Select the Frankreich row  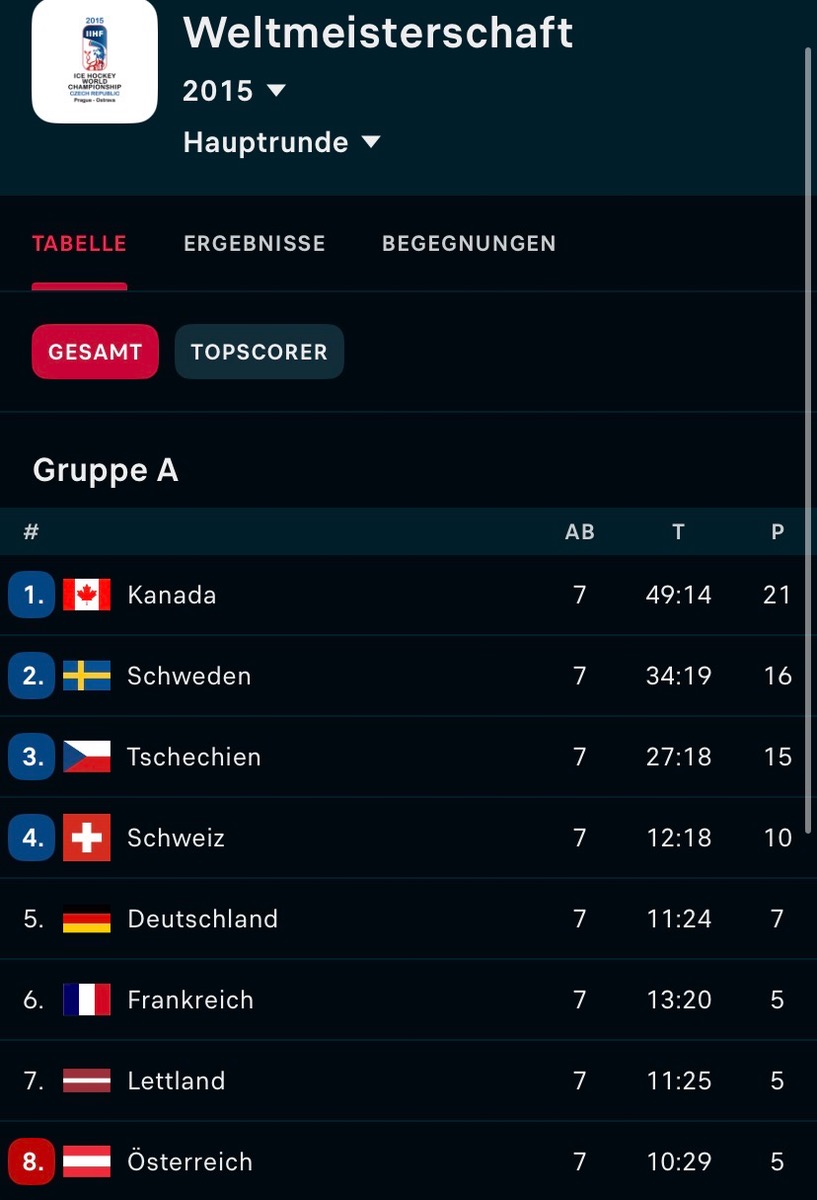point(404,1000)
